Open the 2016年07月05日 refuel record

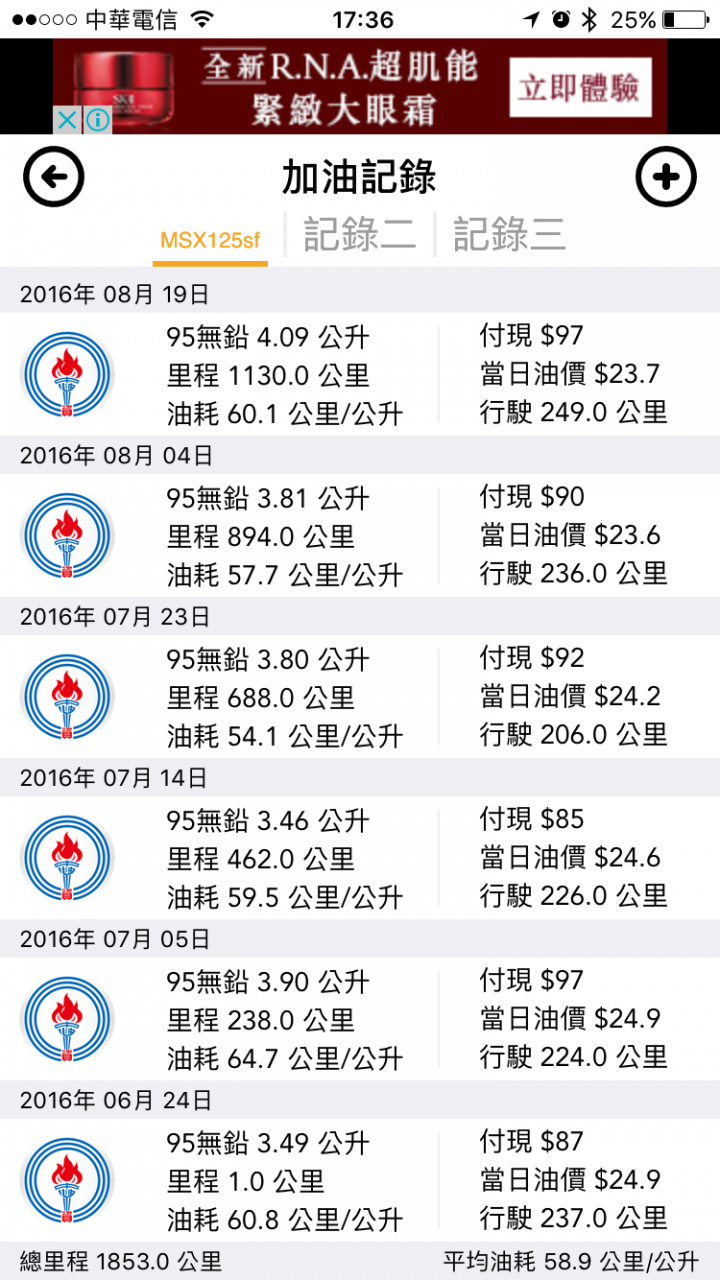[360, 1019]
